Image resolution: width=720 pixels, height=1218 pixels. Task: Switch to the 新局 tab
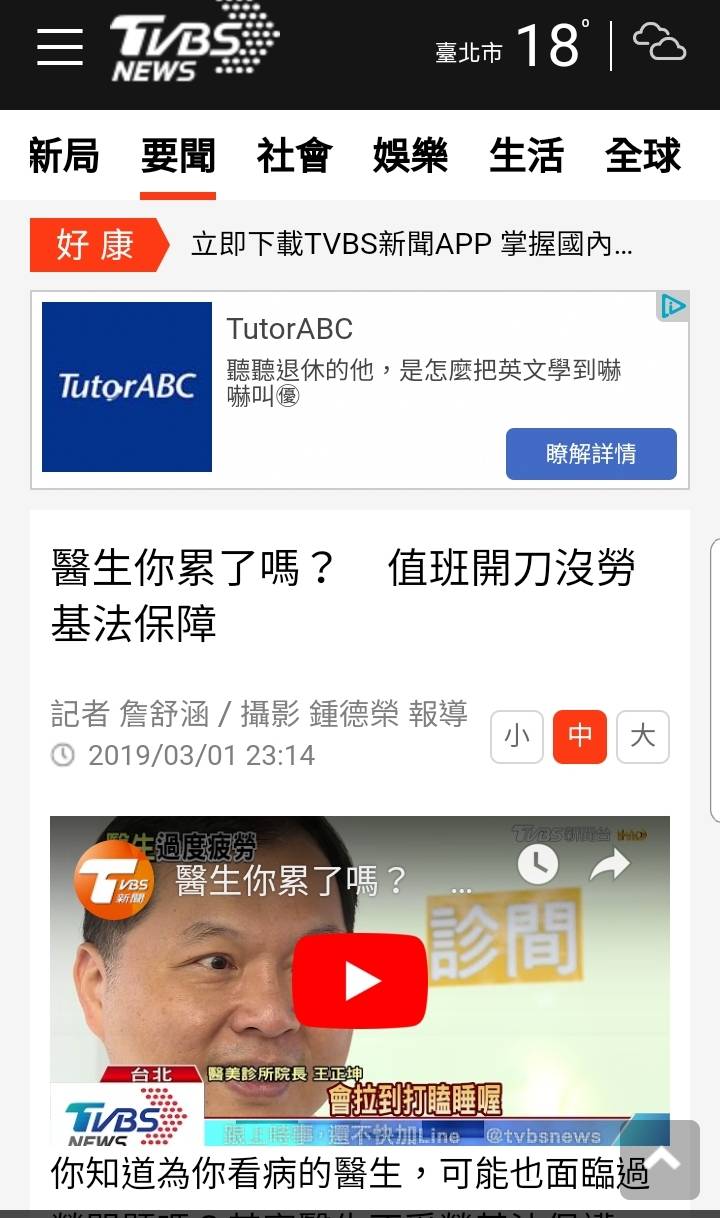point(64,156)
